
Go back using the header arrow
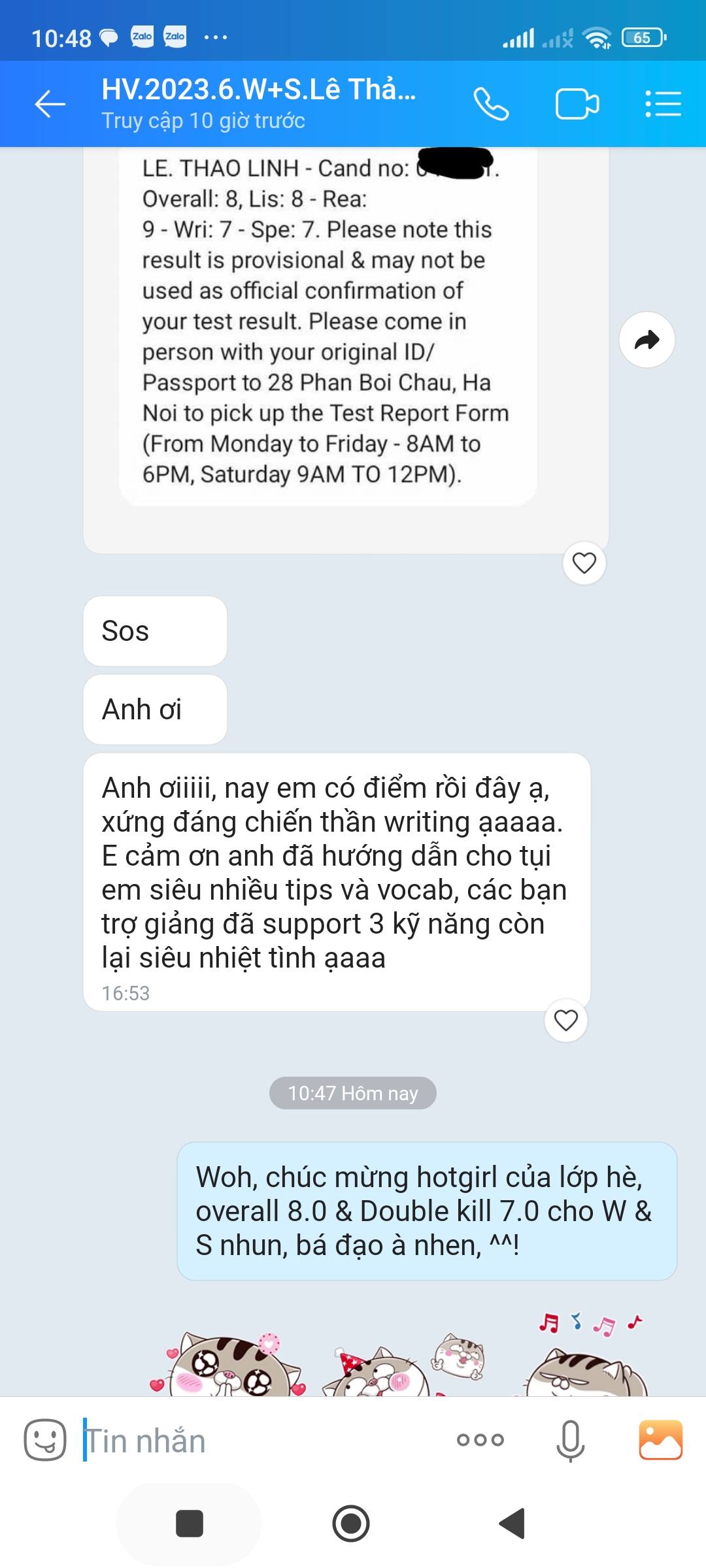[x=50, y=105]
